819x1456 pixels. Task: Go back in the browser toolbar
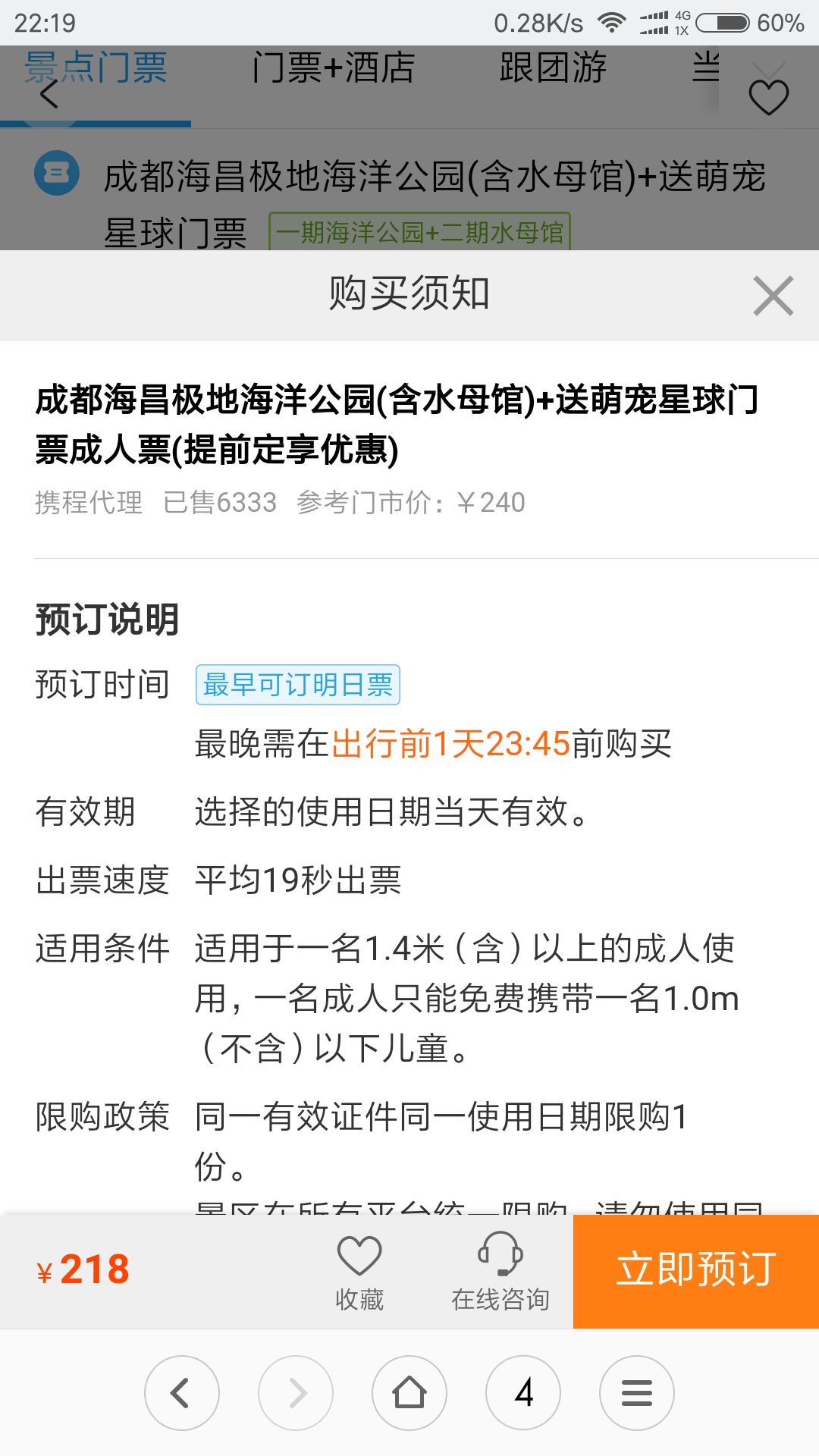[x=182, y=1393]
